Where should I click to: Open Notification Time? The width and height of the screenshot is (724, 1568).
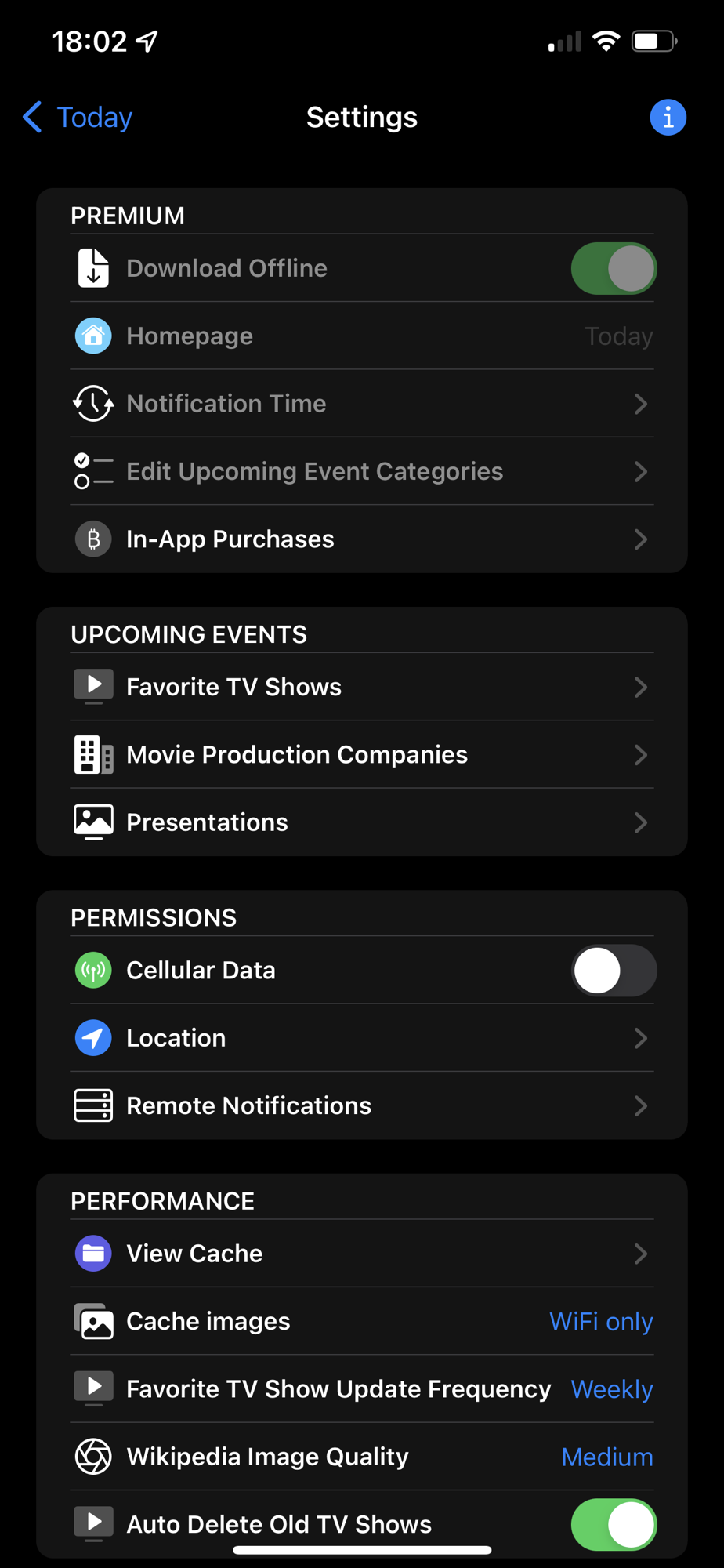[362, 404]
